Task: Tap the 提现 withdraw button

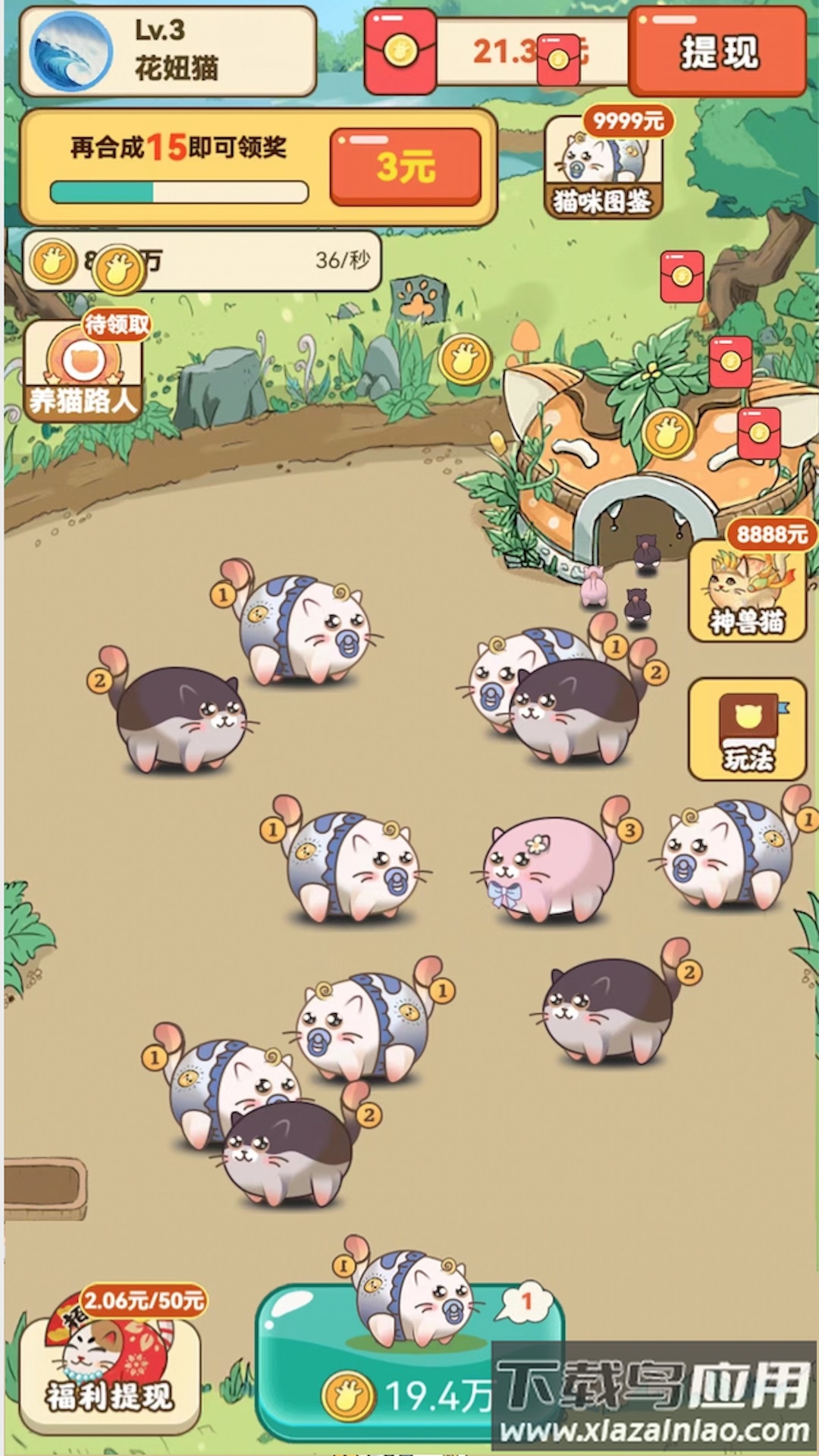Action: tap(717, 52)
